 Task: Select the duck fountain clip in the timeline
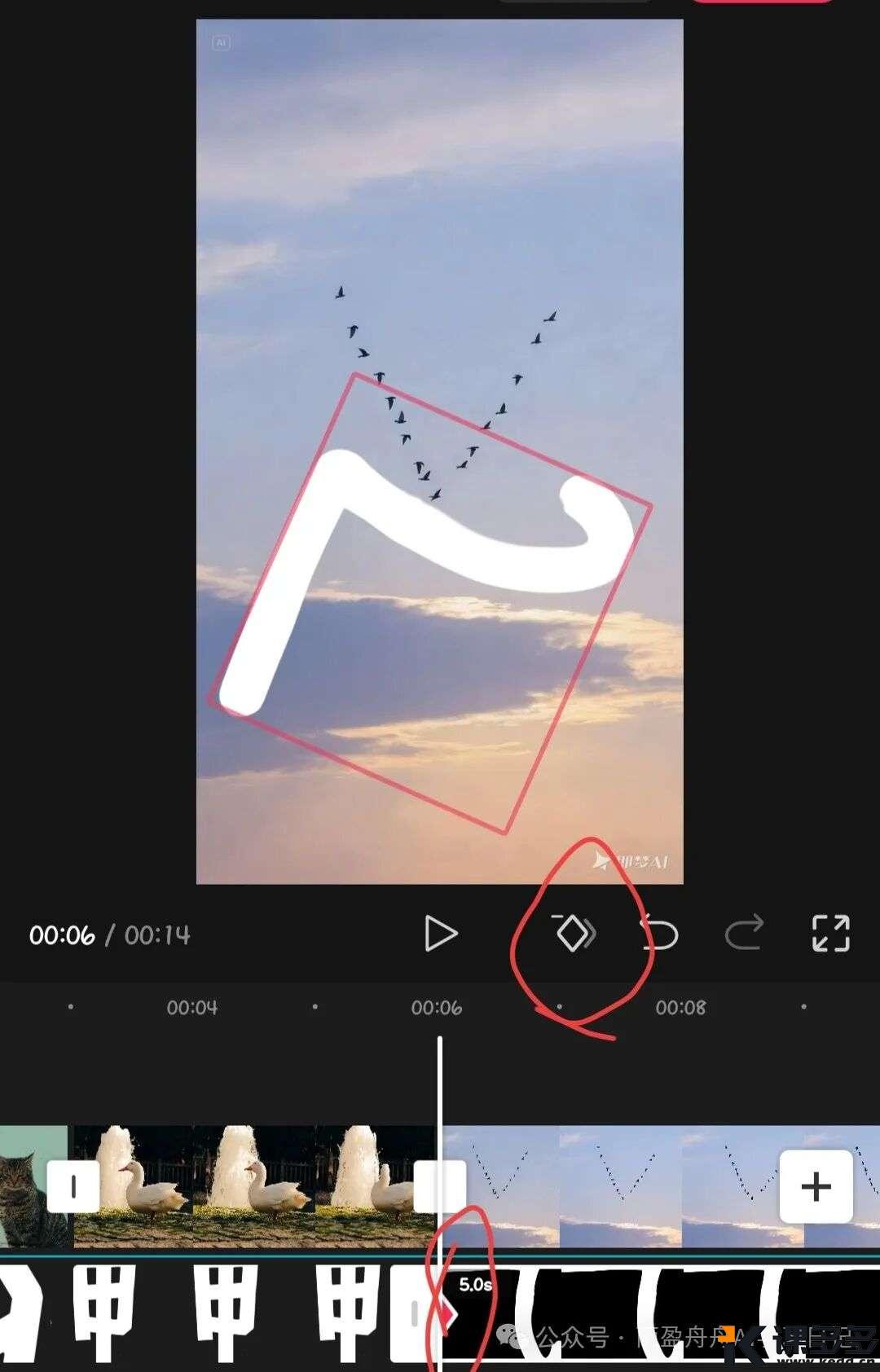point(253,1187)
